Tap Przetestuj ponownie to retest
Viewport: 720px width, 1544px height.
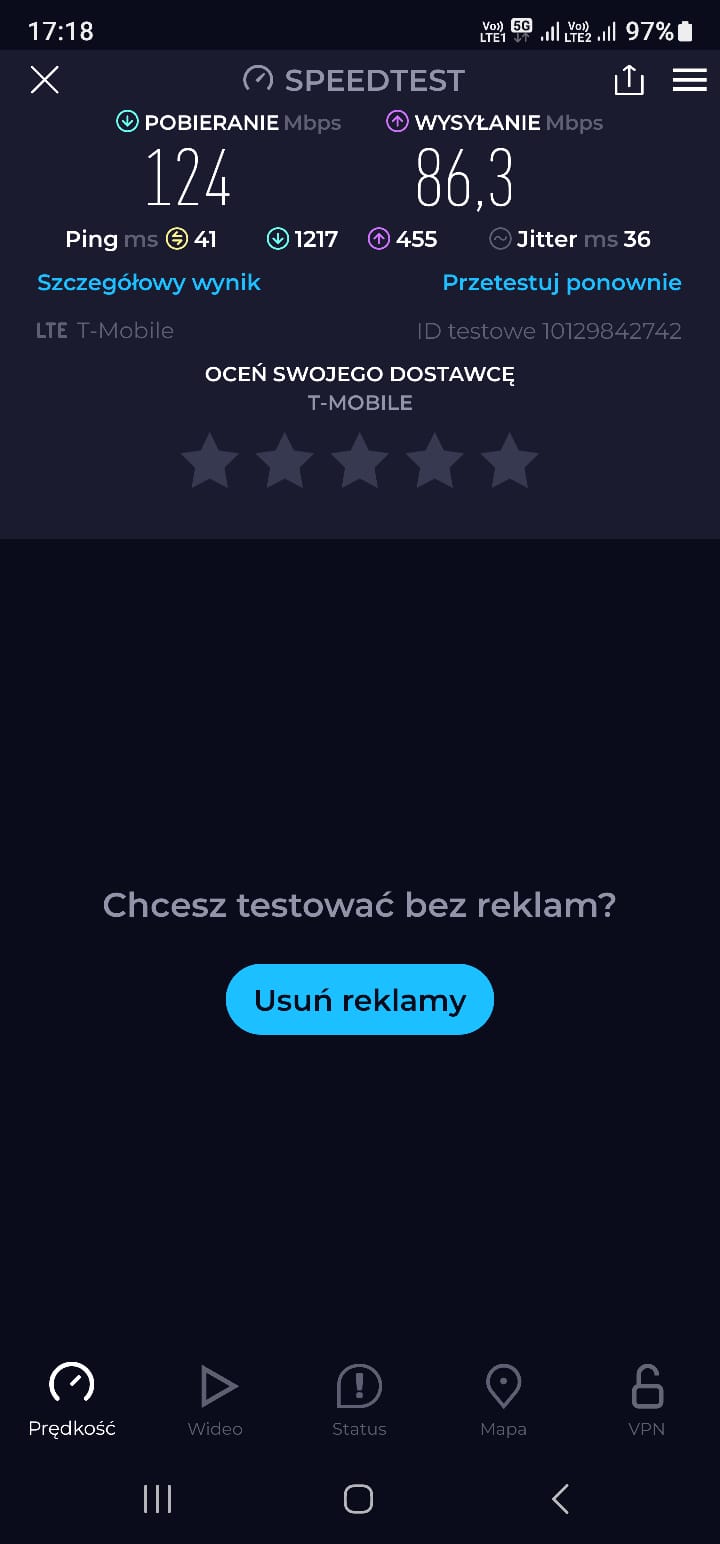click(562, 283)
